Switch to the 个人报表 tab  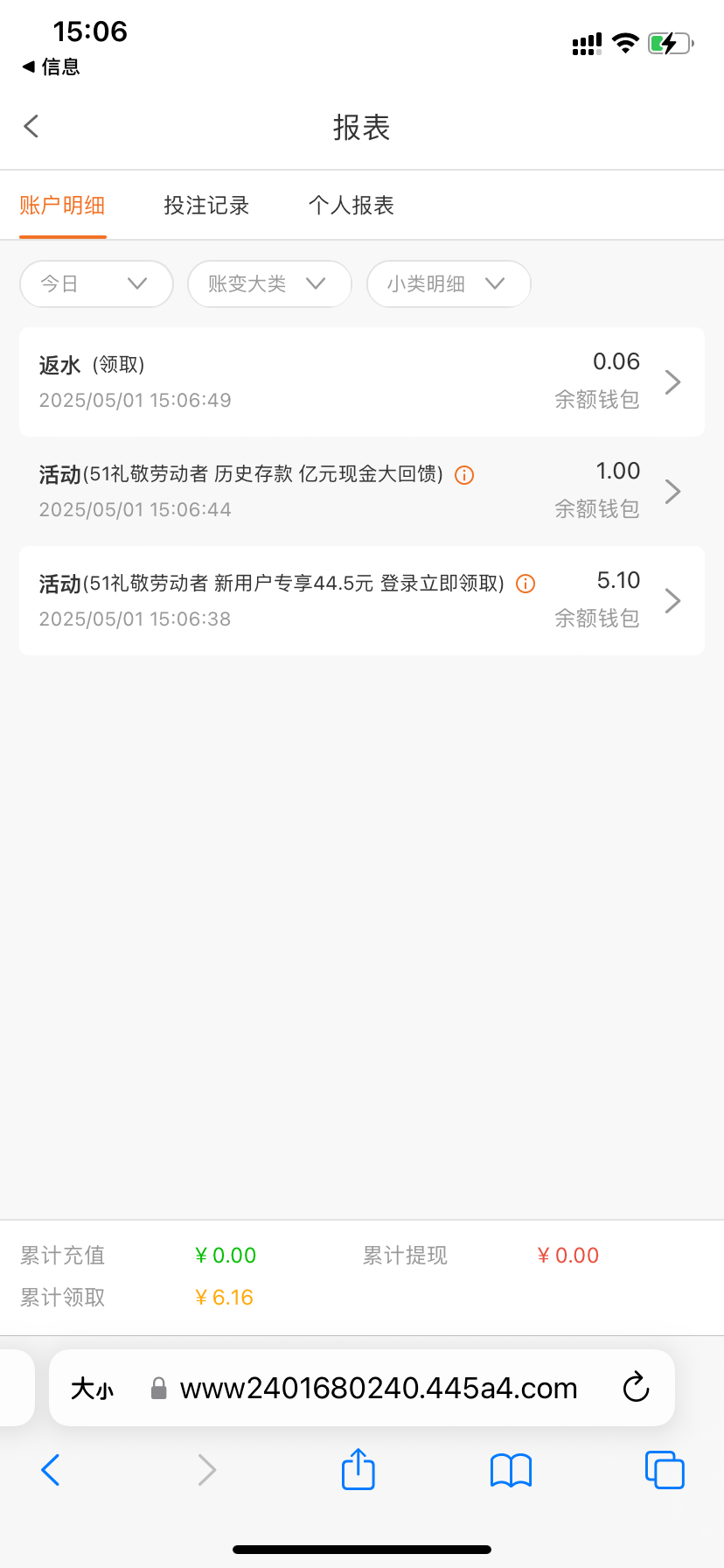pos(352,206)
